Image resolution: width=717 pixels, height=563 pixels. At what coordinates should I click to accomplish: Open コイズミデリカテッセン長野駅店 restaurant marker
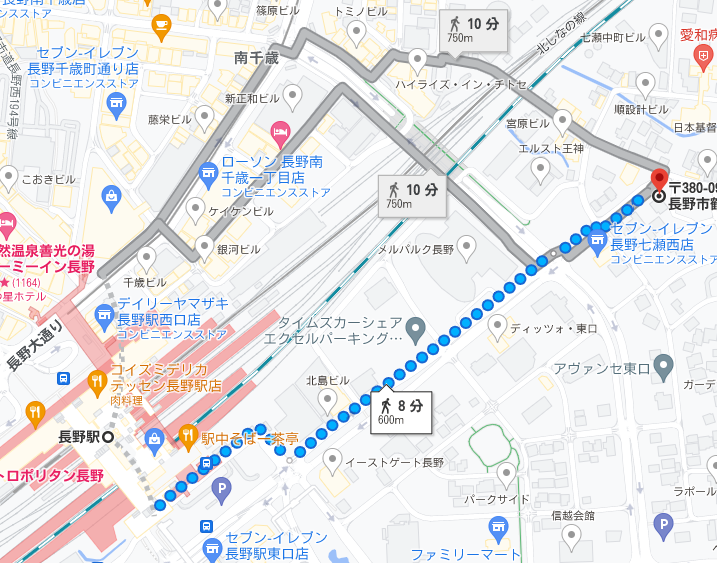point(97,380)
